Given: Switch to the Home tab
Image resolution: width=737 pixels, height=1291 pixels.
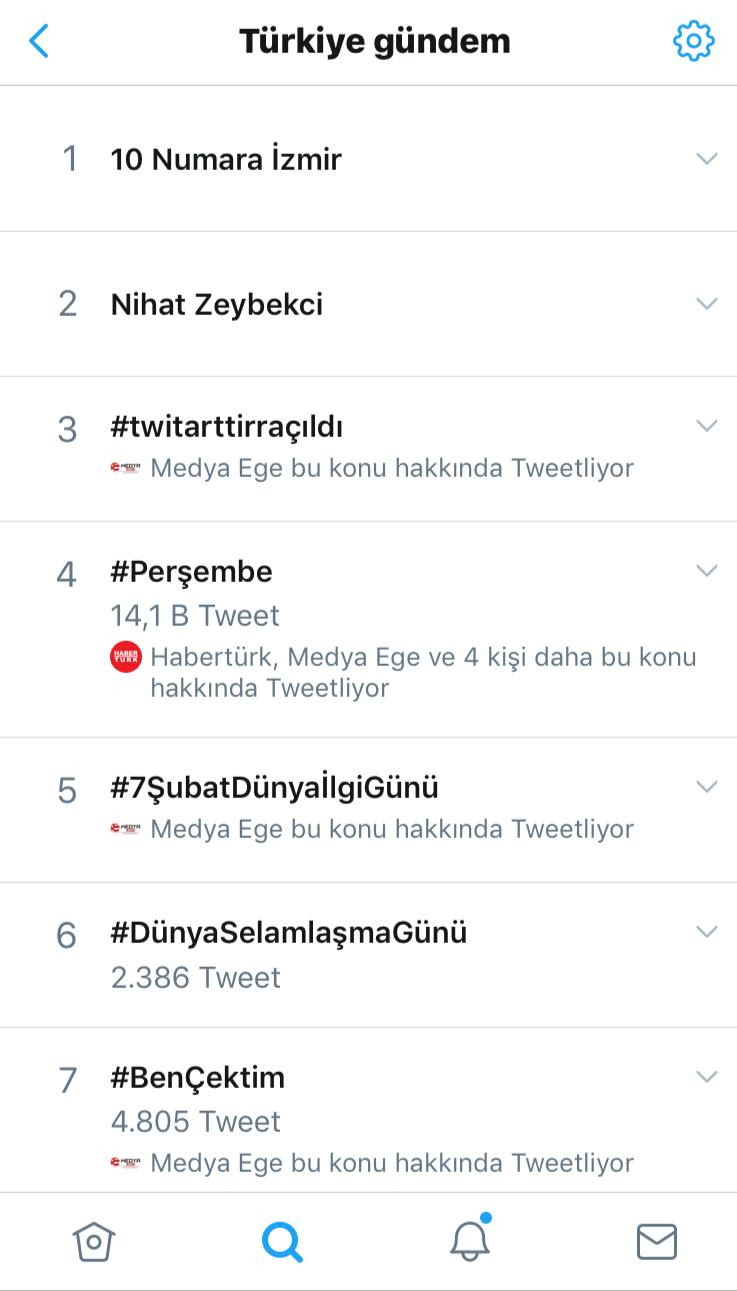Looking at the screenshot, I should (94, 1241).
